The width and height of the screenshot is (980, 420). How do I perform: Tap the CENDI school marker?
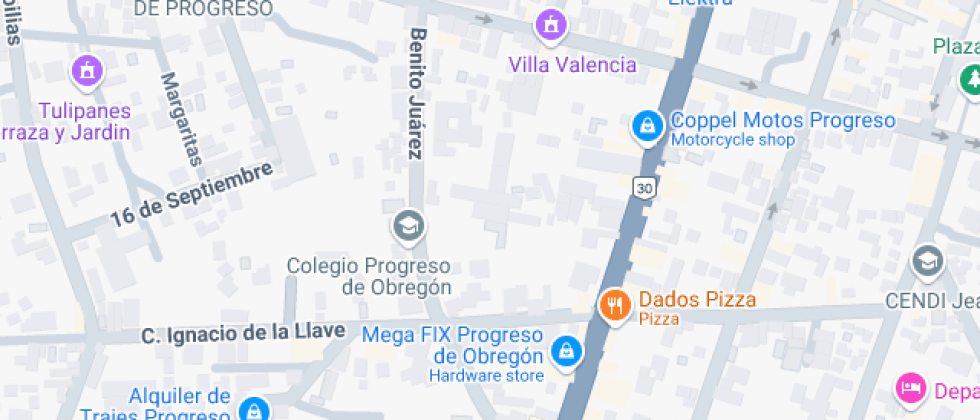(x=928, y=263)
